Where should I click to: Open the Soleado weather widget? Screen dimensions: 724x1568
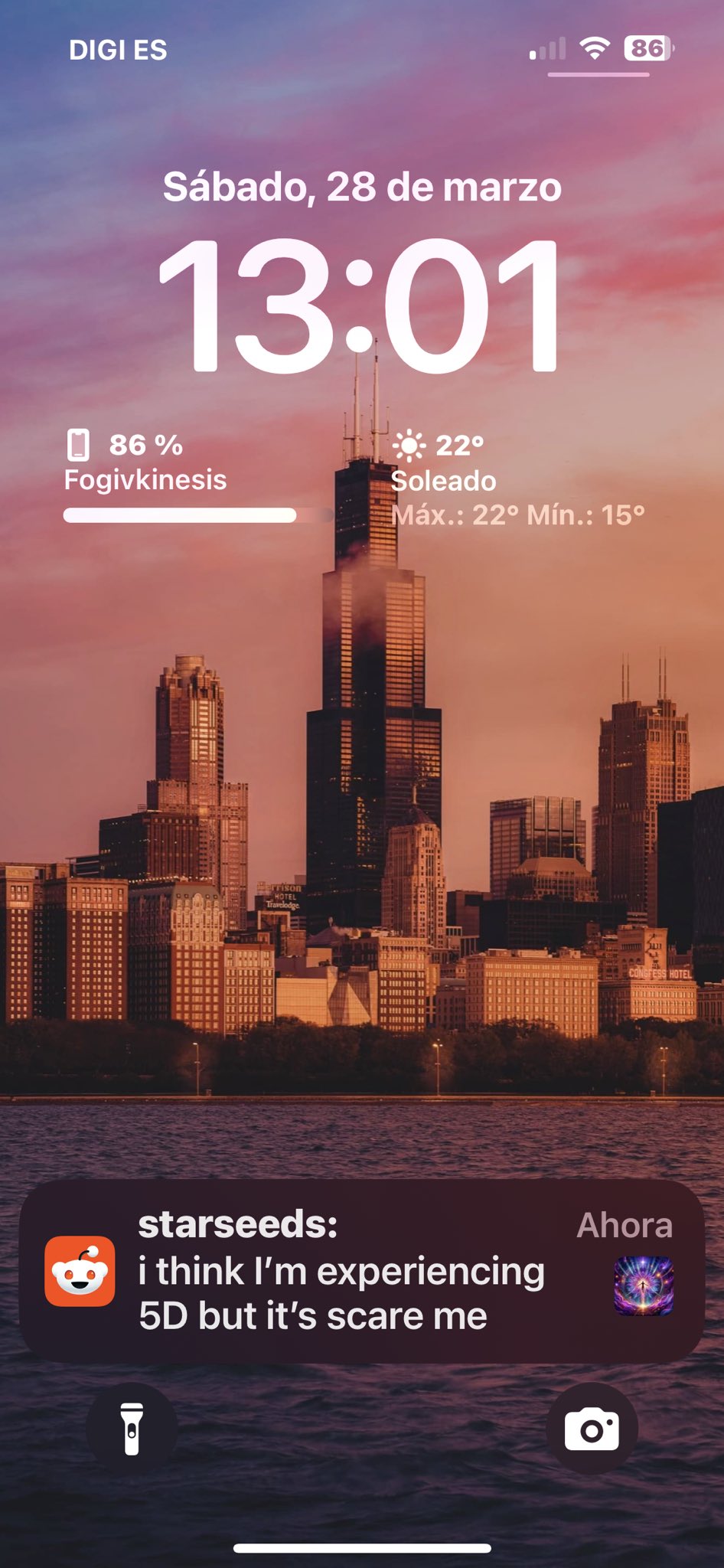[517, 481]
